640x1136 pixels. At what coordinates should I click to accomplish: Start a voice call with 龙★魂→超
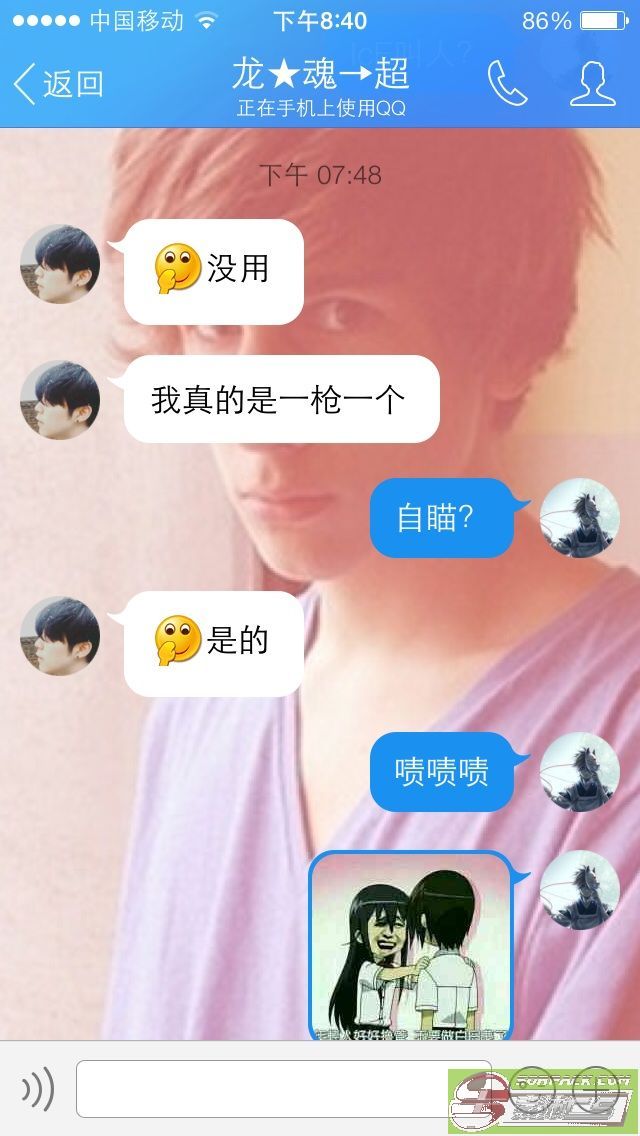pos(507,84)
